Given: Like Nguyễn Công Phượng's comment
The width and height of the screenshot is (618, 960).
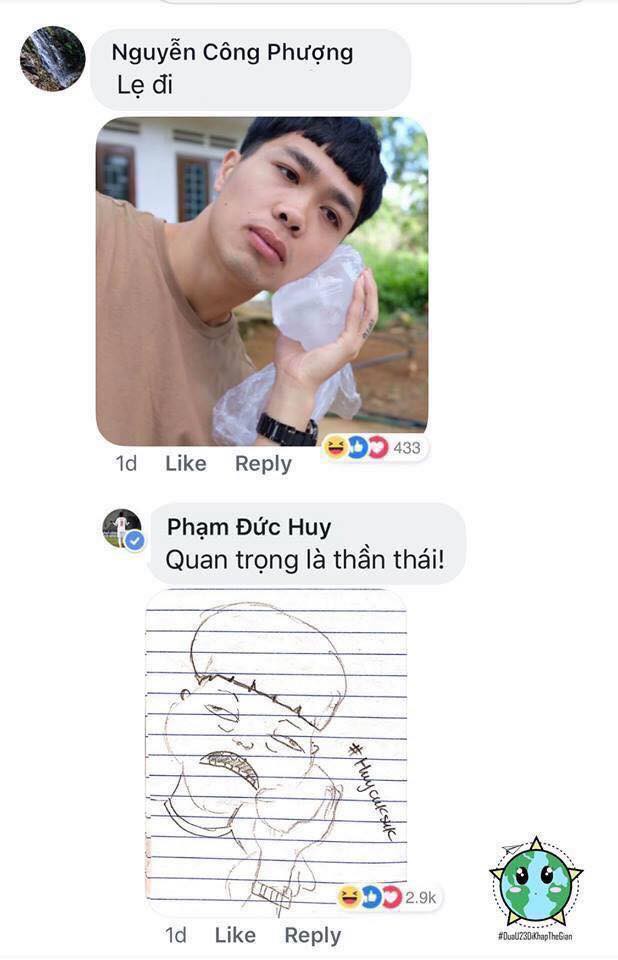Looking at the screenshot, I should click(x=186, y=463).
